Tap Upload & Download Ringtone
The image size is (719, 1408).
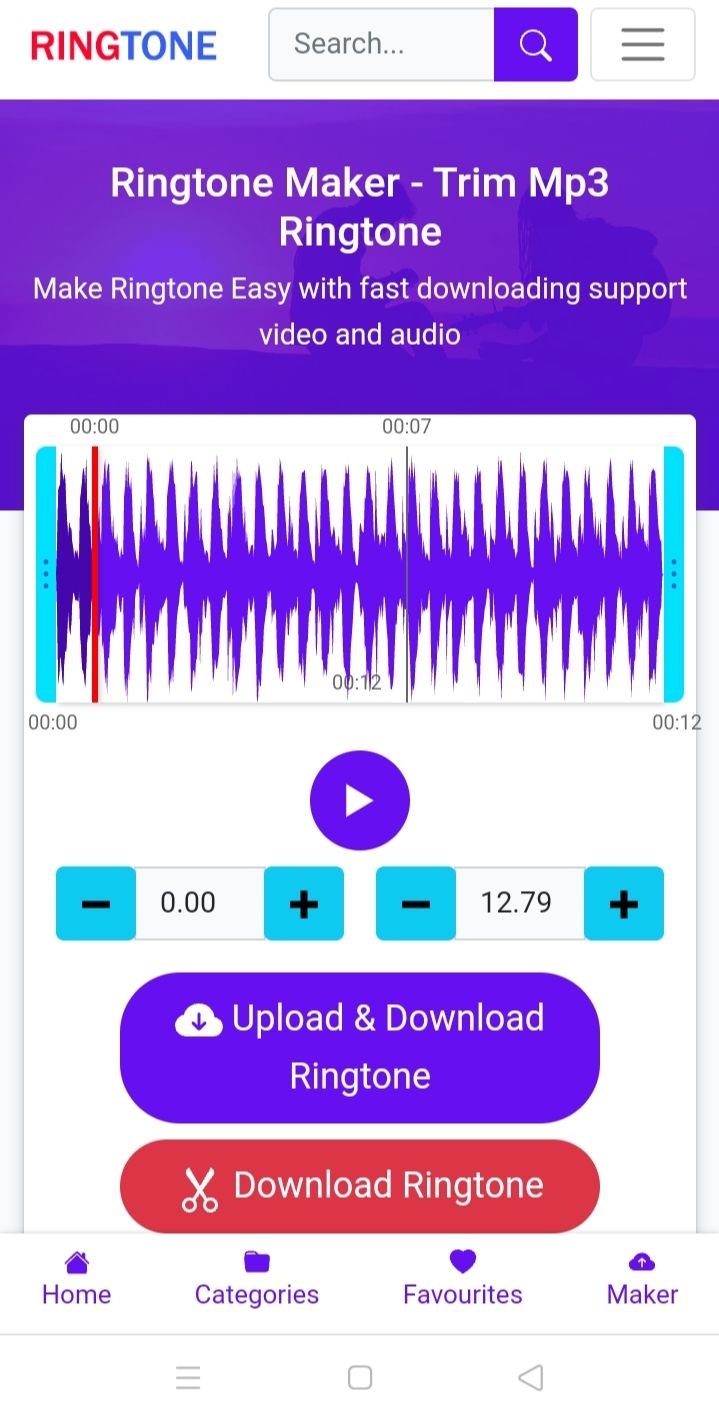(360, 1046)
